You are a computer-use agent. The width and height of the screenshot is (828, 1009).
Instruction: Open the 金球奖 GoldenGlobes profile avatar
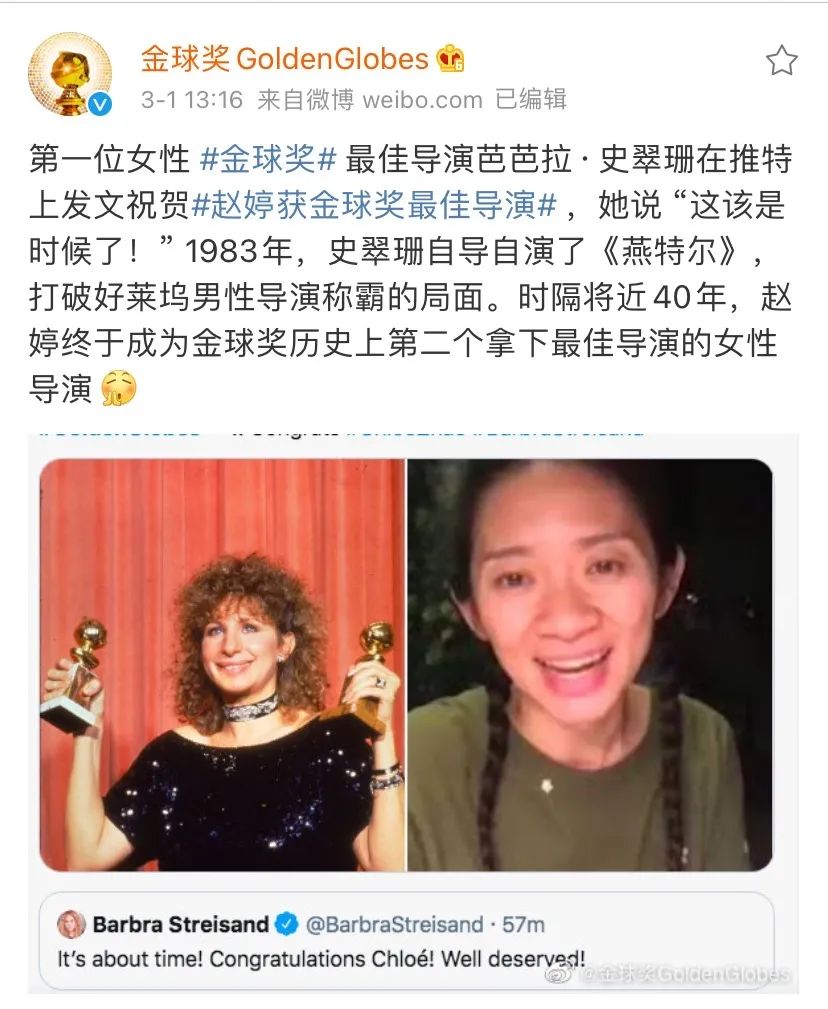[69, 74]
